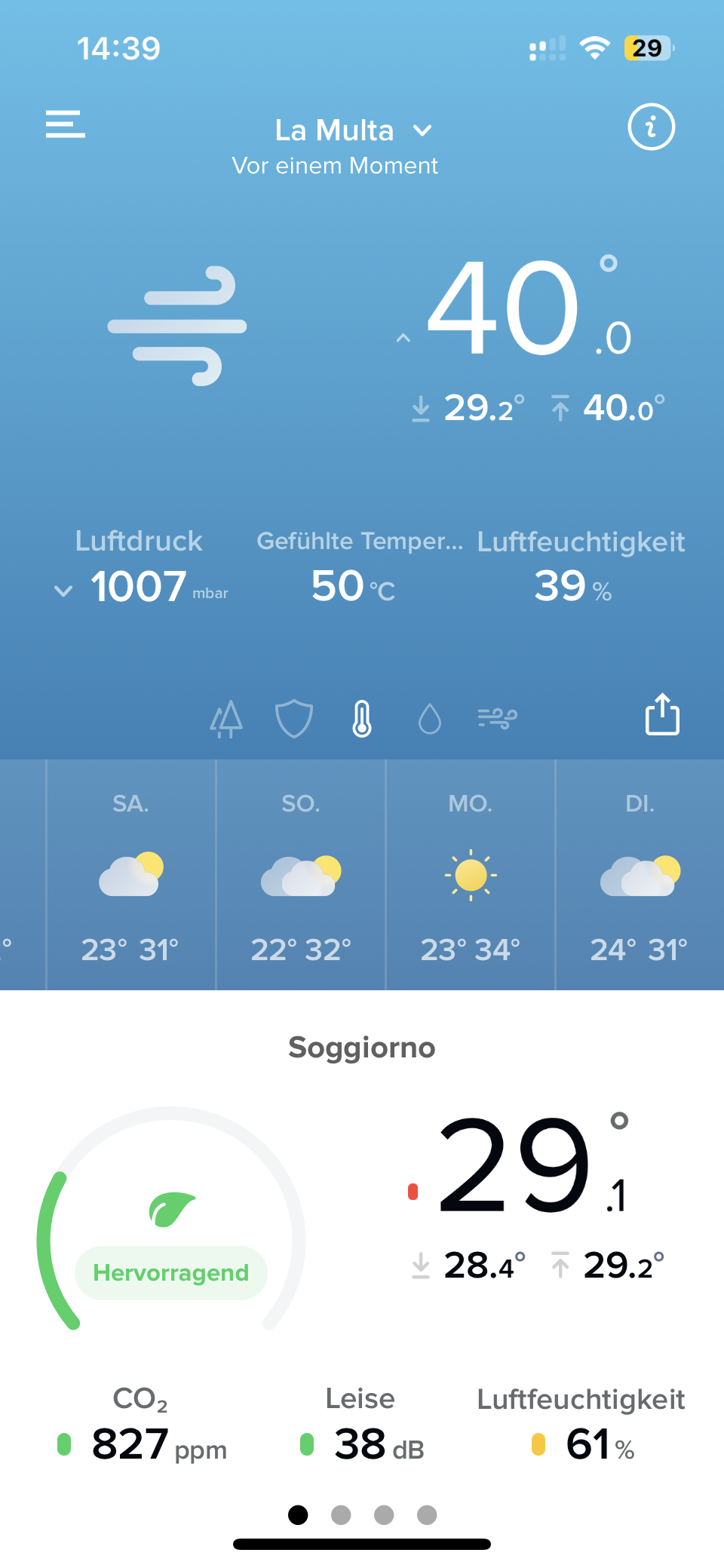
Task: Jump to the second page indicator dot
Action: point(341,1514)
